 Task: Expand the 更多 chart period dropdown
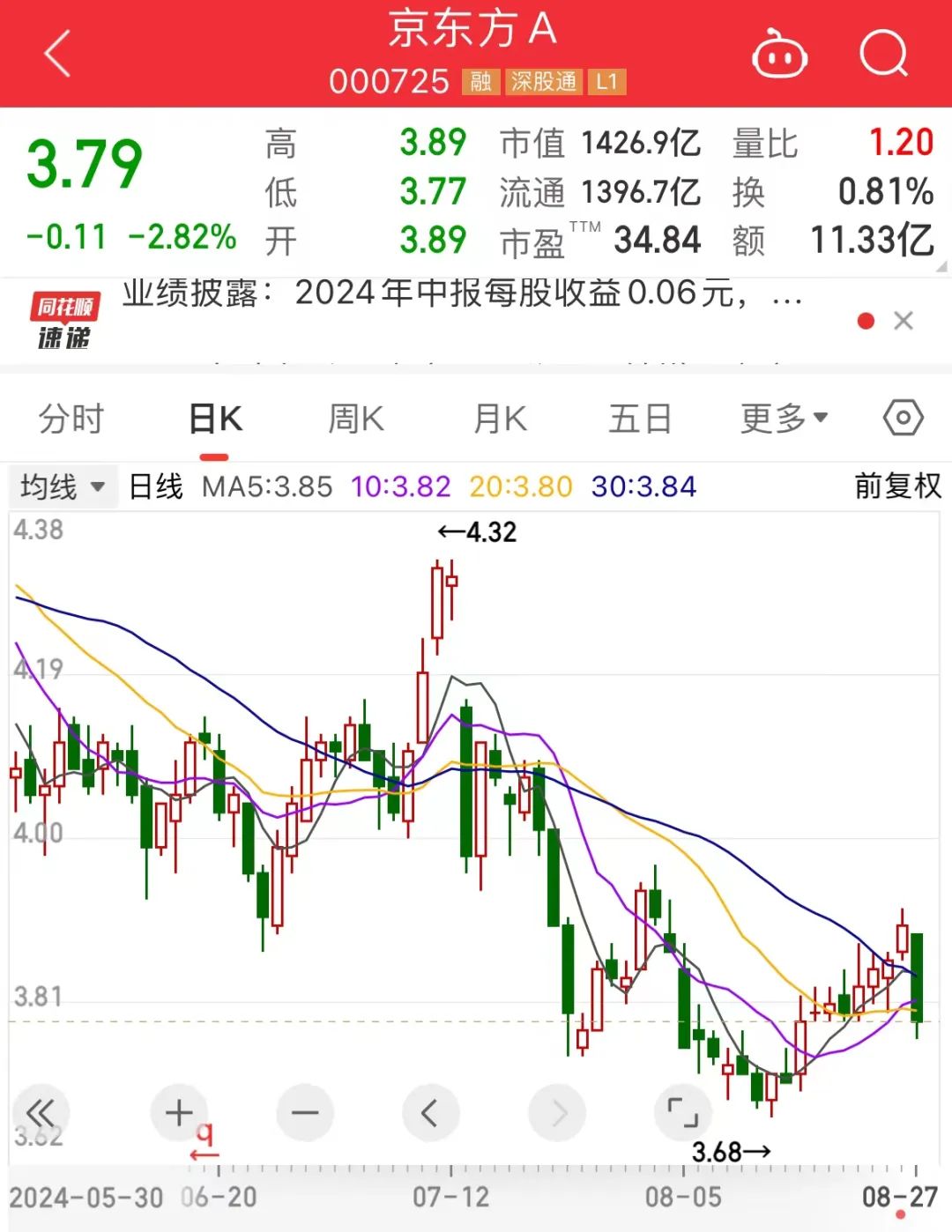tap(784, 419)
